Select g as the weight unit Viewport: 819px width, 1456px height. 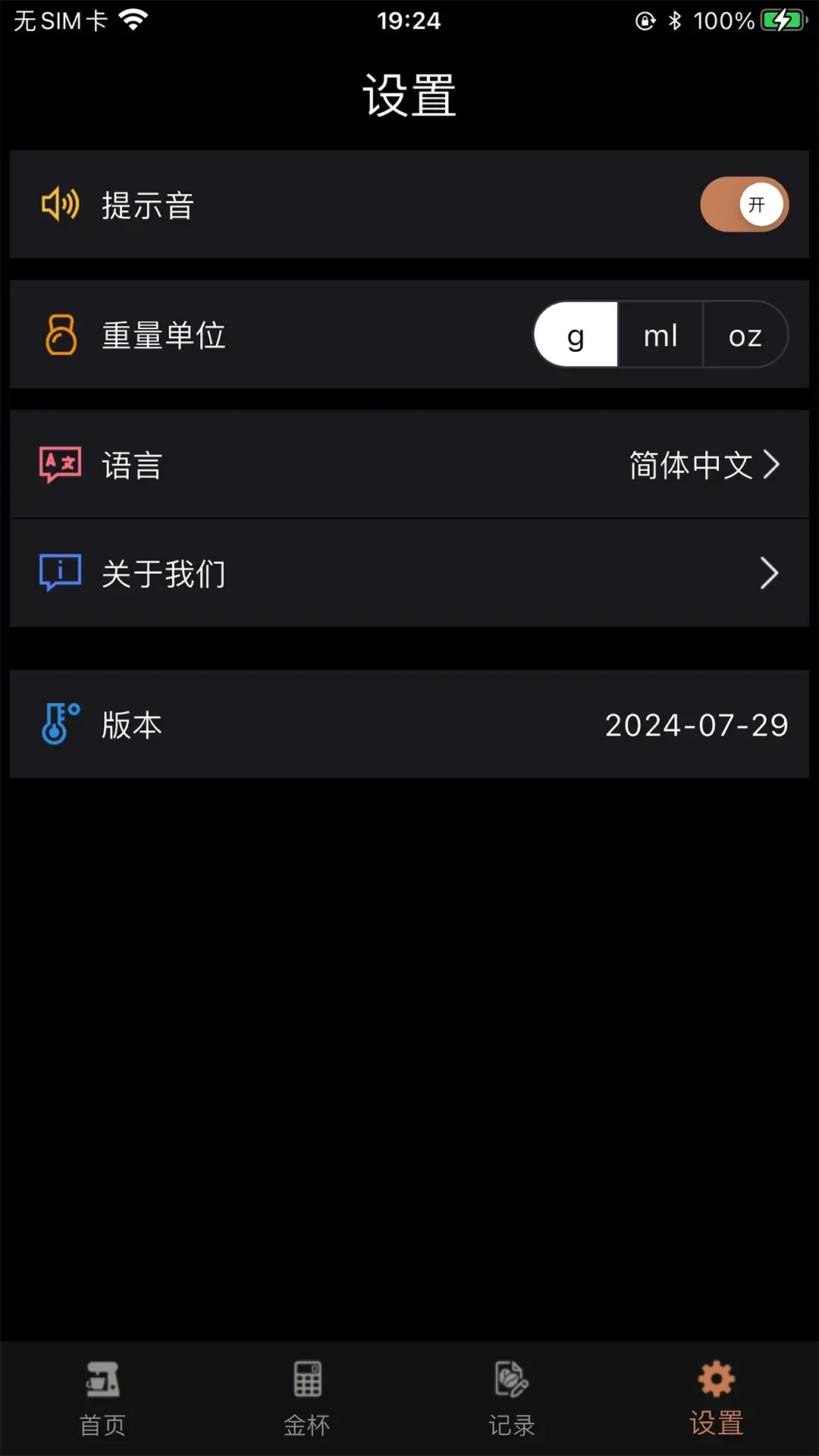tap(576, 335)
